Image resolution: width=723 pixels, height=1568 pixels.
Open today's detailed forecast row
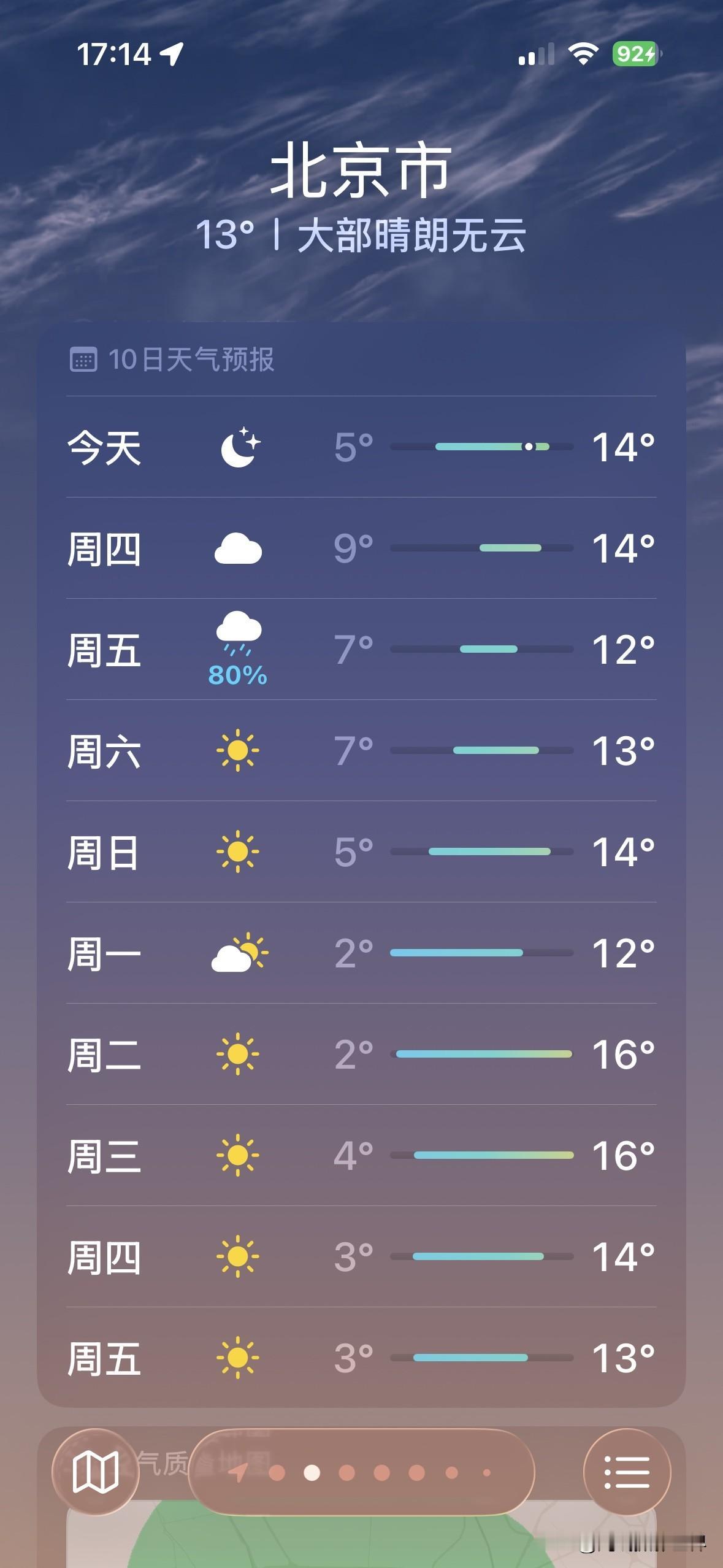[362, 448]
